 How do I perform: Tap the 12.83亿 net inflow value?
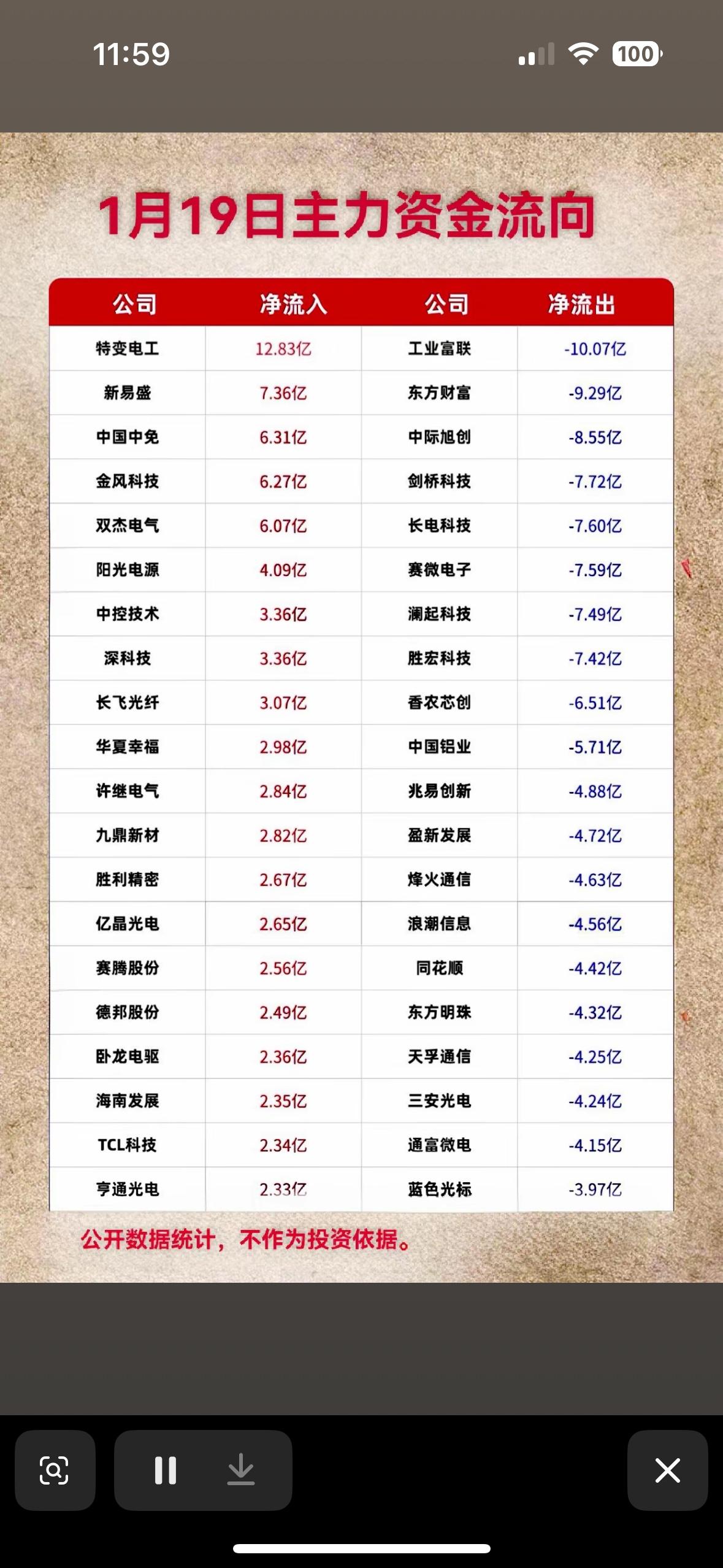tap(283, 348)
